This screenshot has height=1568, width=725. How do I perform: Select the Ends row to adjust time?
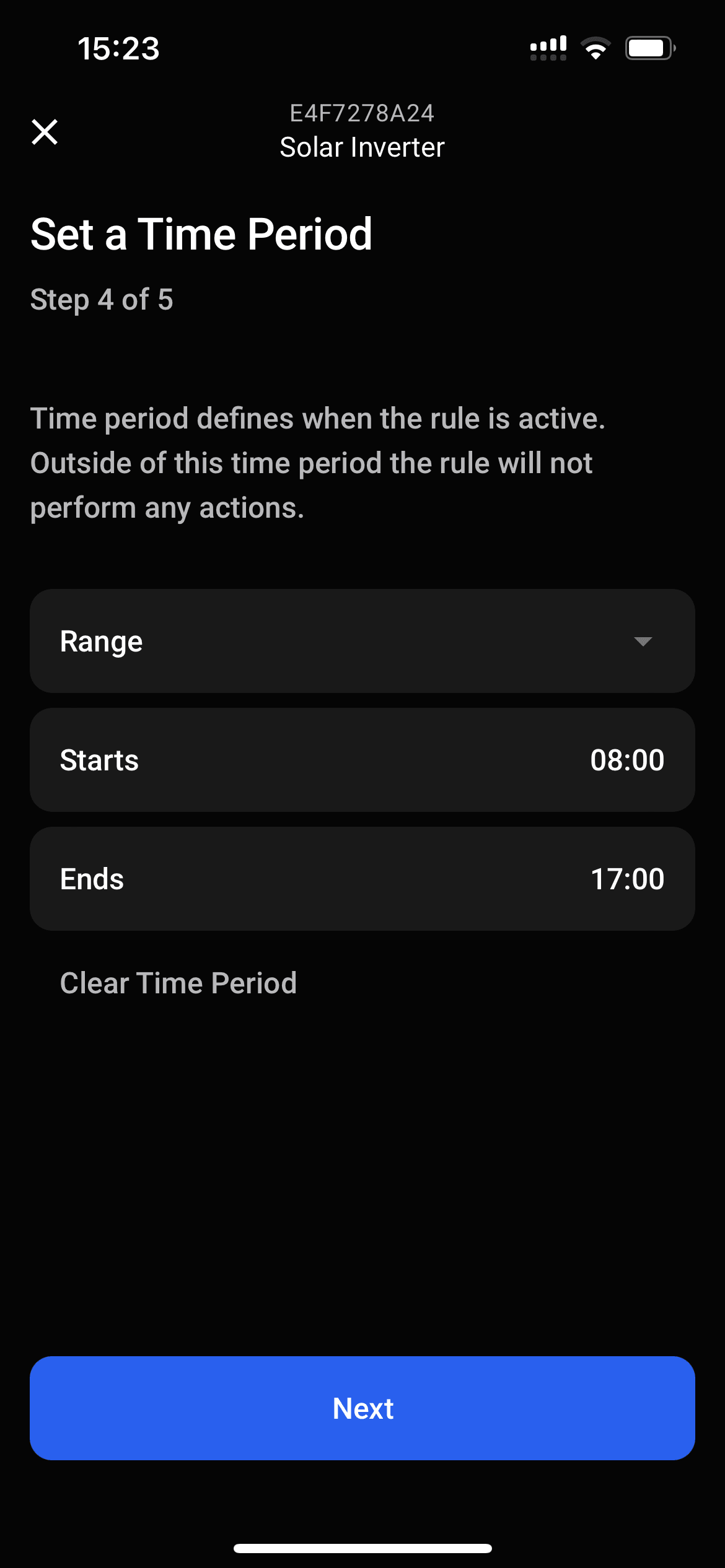pyautogui.click(x=362, y=878)
